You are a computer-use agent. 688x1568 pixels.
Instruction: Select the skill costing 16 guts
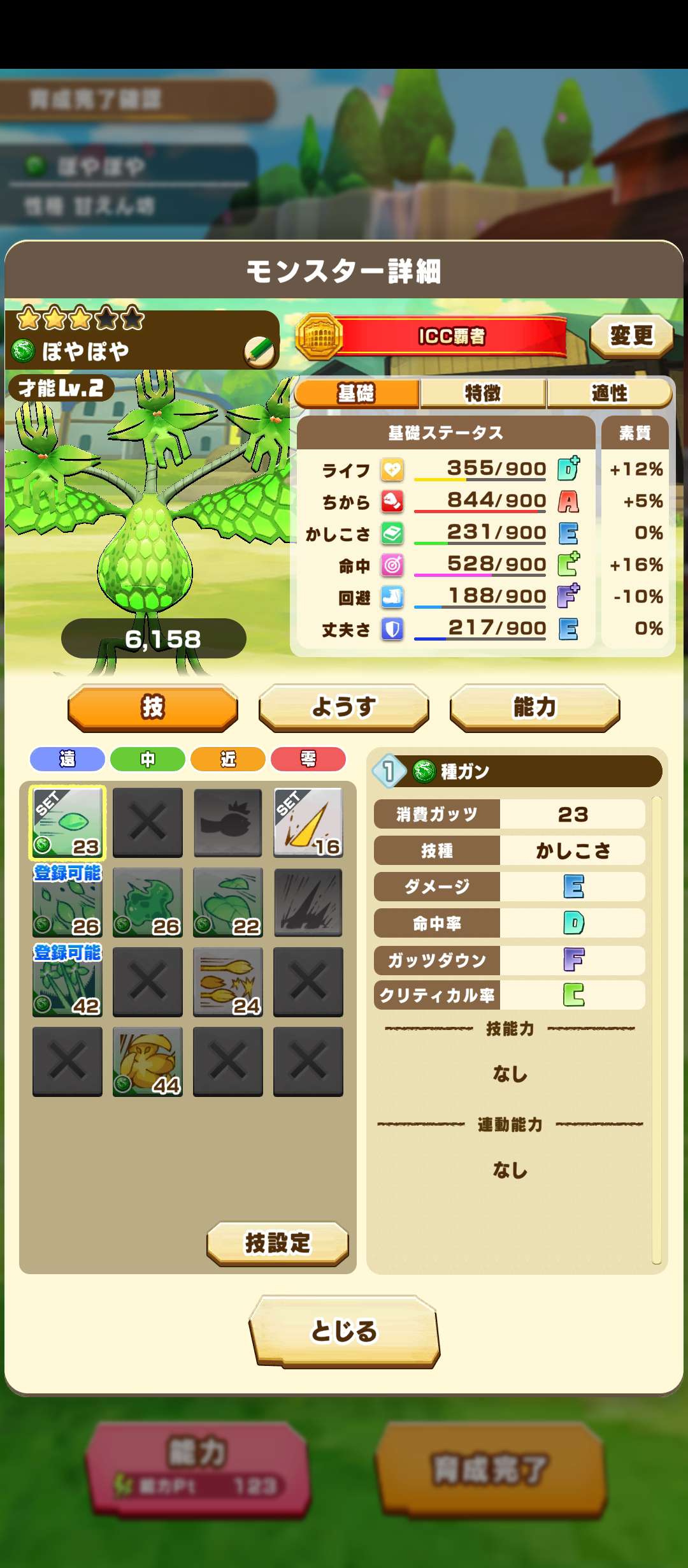coord(308,822)
